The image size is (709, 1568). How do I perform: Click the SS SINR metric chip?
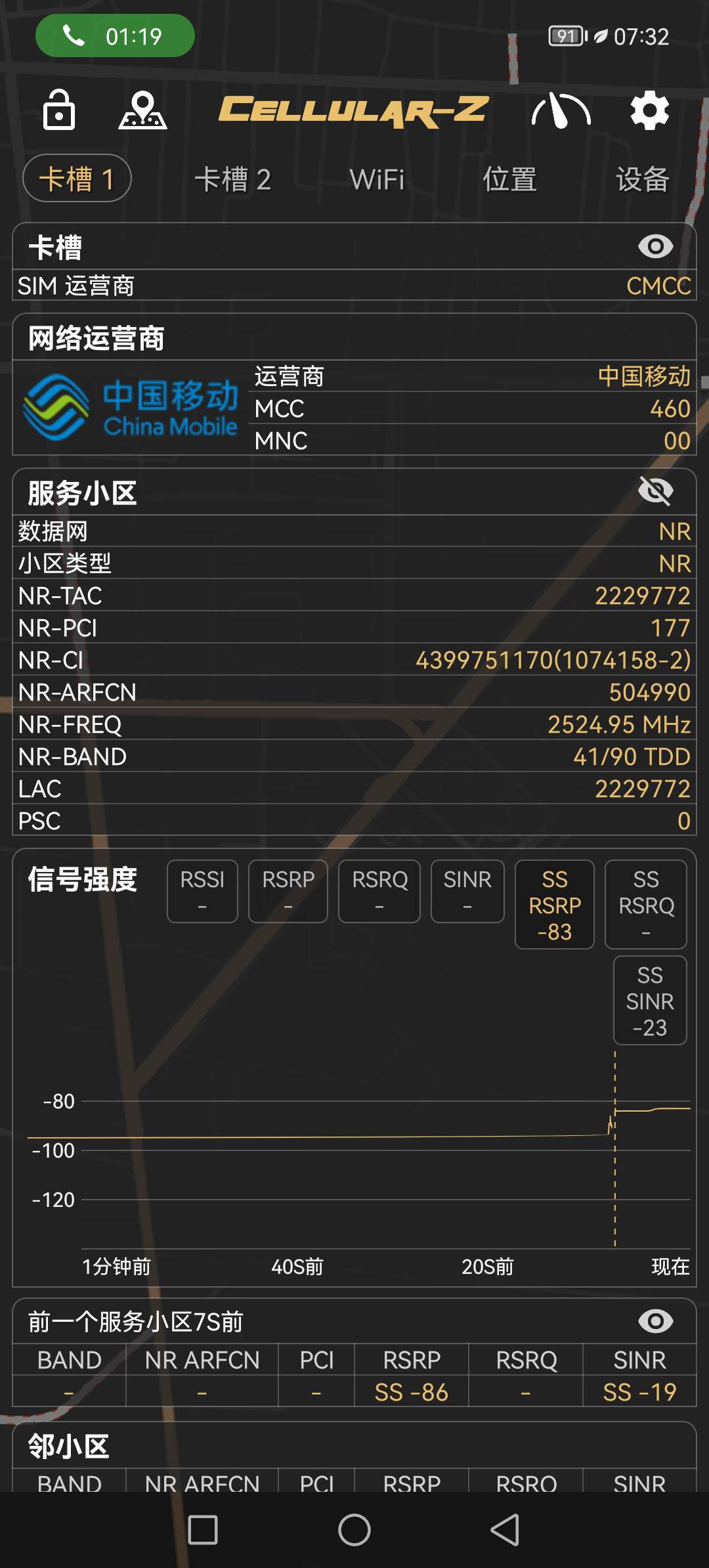click(650, 999)
